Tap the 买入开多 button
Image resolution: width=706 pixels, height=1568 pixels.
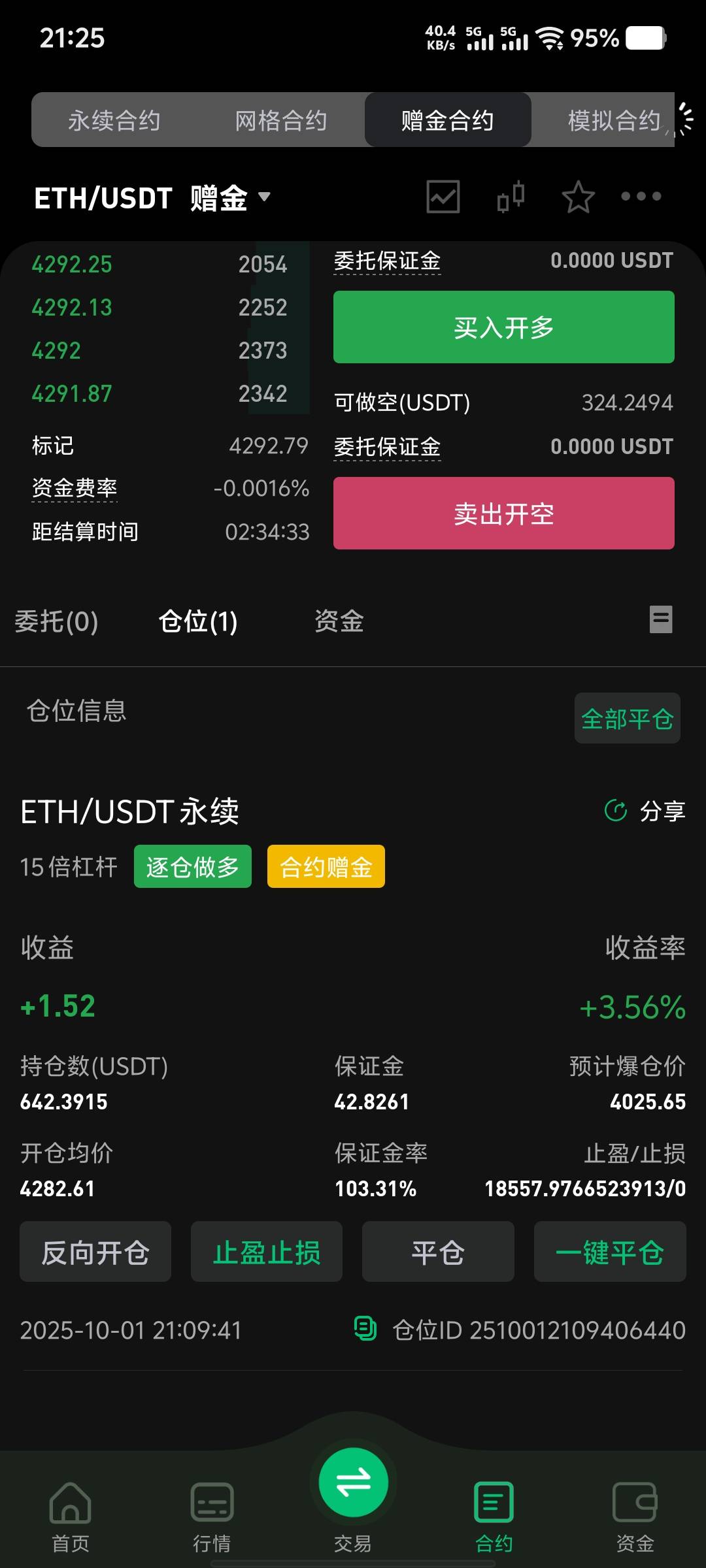pos(503,327)
